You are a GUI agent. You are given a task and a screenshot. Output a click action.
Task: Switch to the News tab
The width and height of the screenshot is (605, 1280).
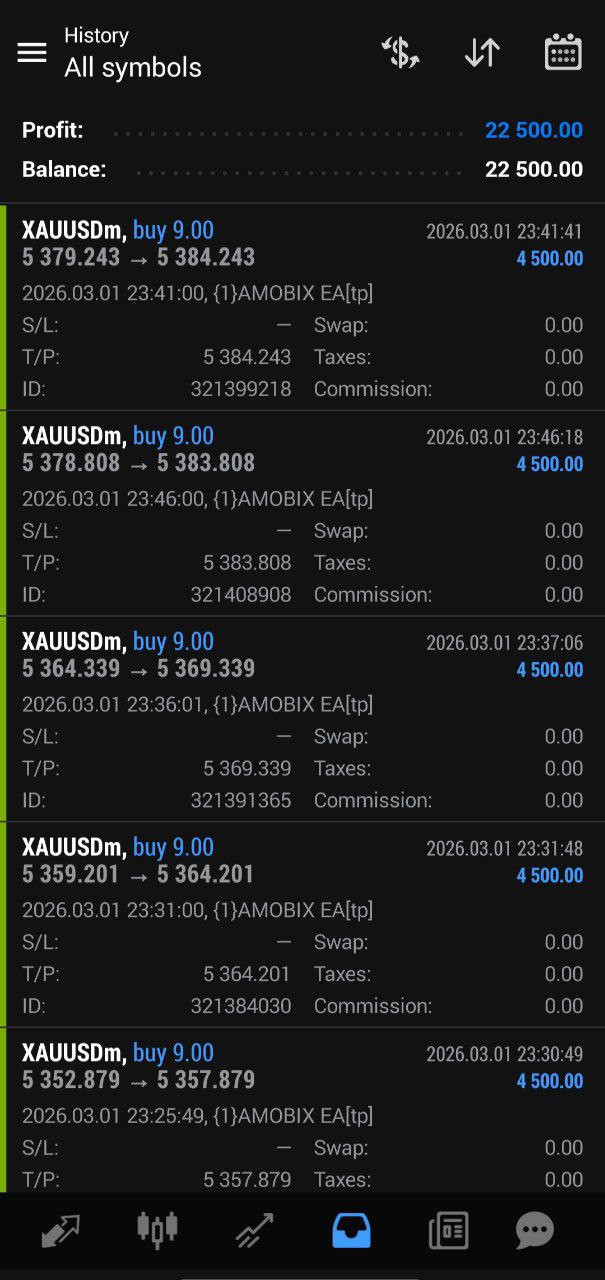(448, 1230)
